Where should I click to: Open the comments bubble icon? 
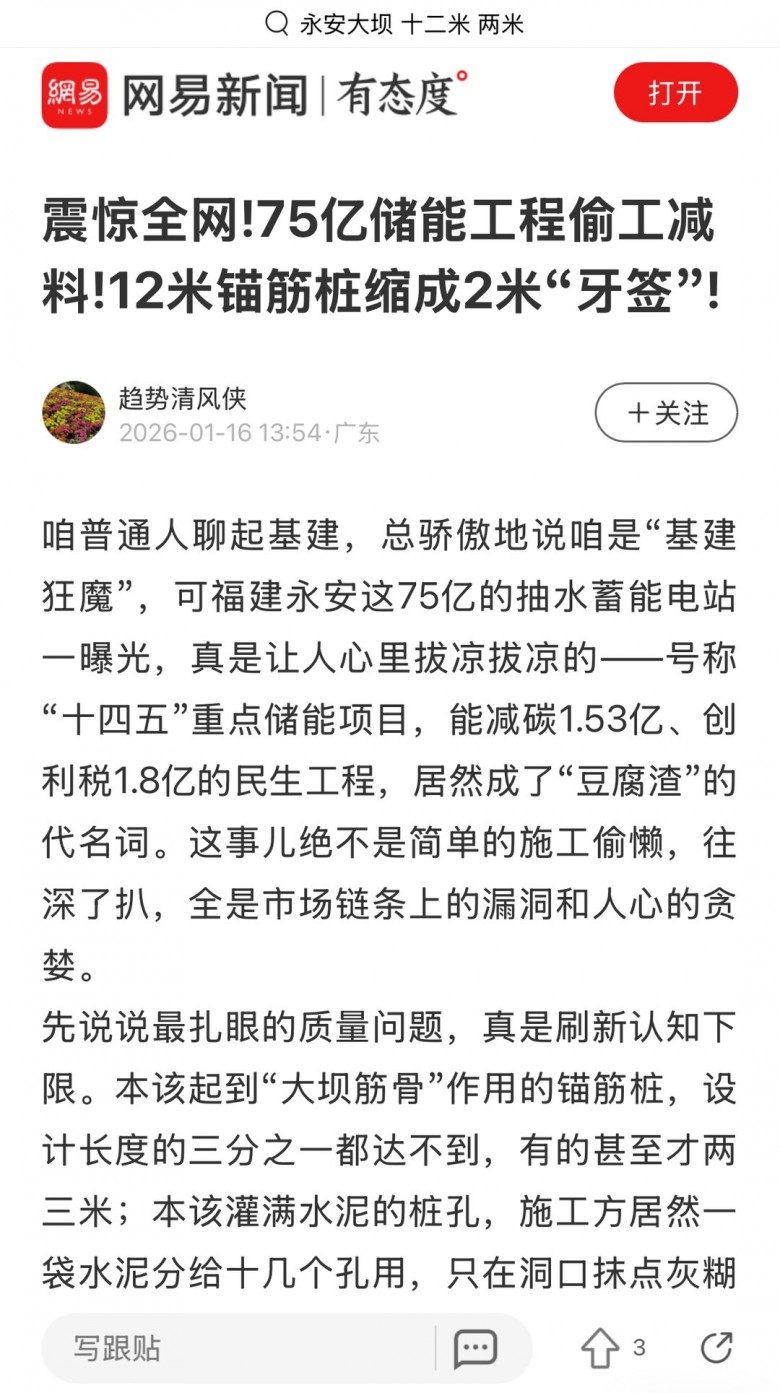click(475, 1348)
